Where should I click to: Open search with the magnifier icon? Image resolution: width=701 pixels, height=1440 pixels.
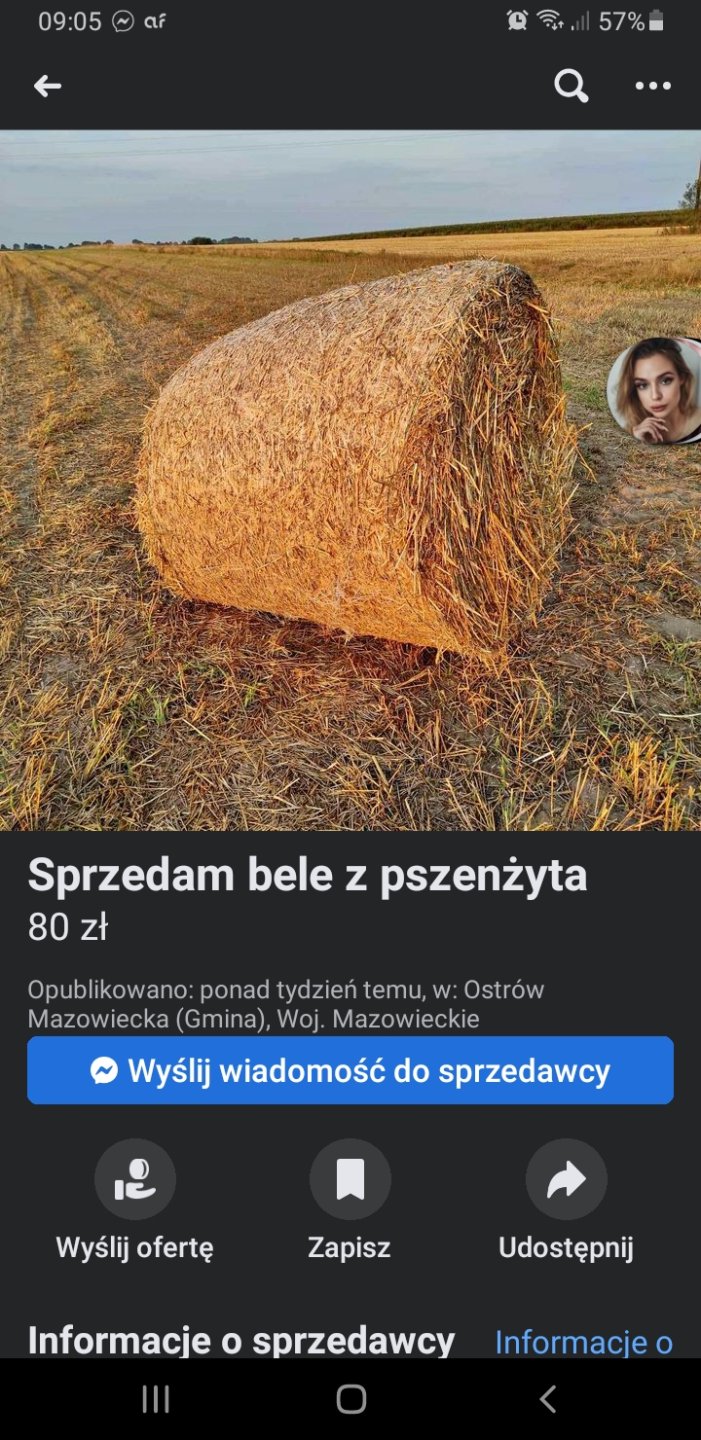point(571,87)
